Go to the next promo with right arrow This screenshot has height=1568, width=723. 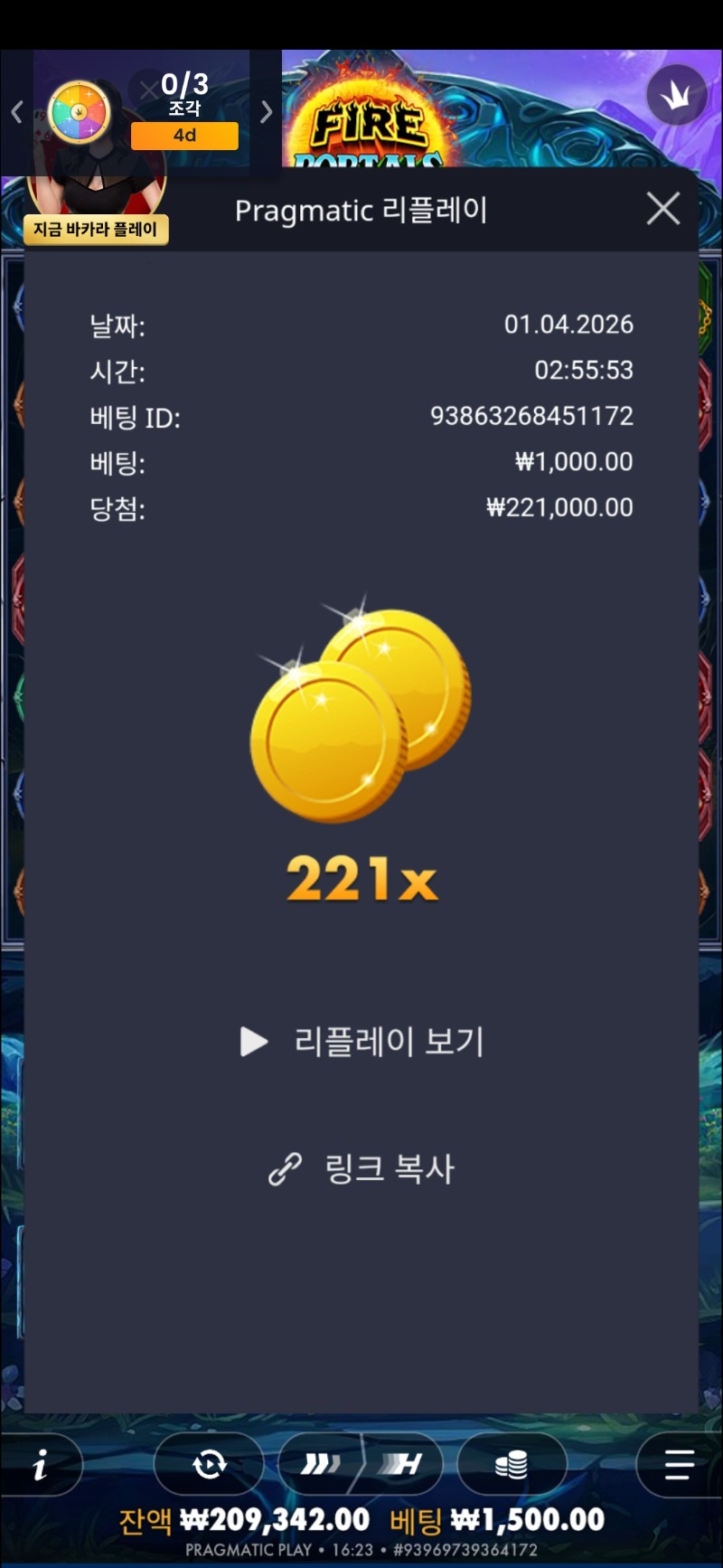pyautogui.click(x=266, y=112)
